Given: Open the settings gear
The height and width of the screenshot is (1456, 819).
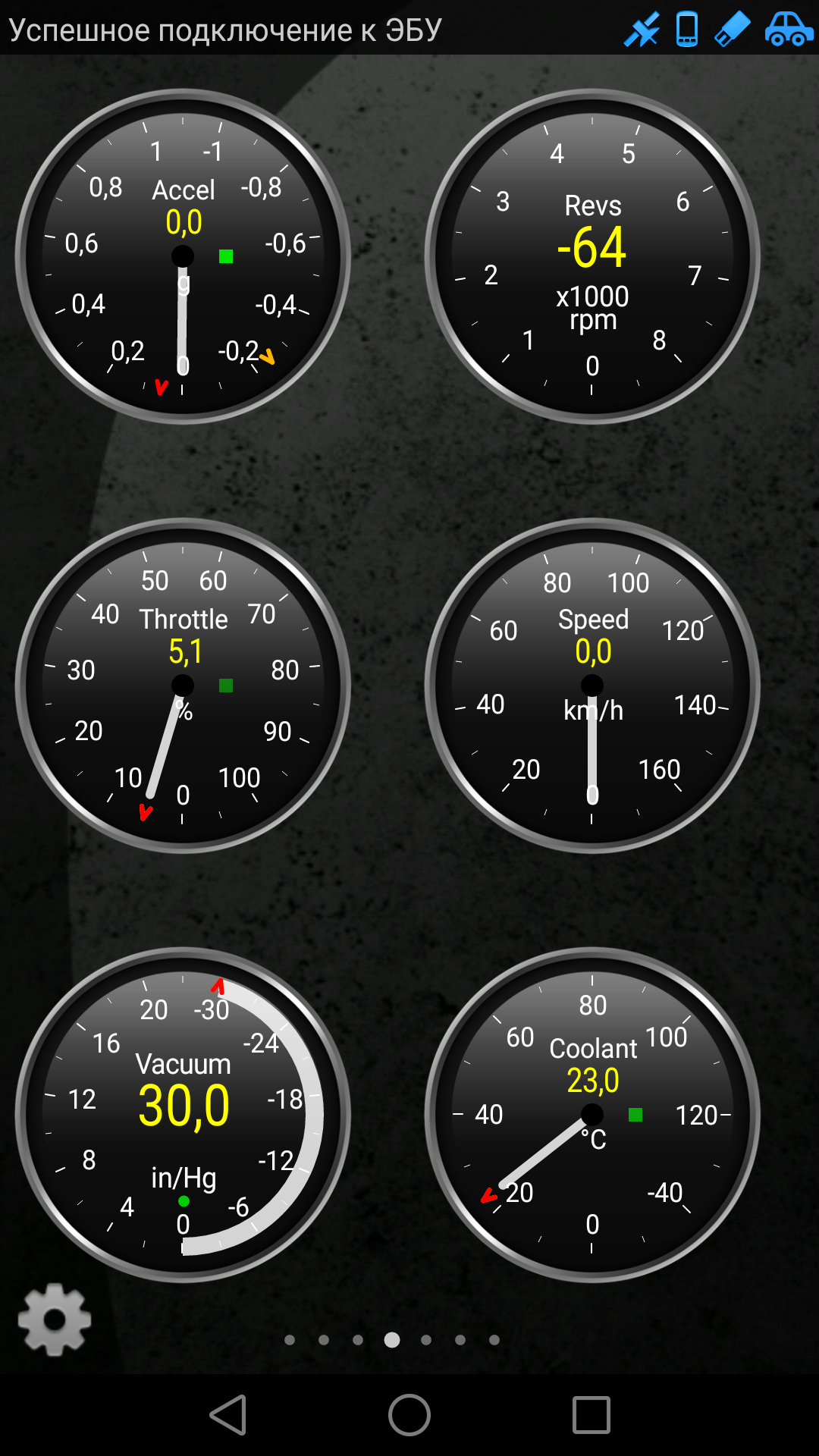Looking at the screenshot, I should (x=55, y=1319).
